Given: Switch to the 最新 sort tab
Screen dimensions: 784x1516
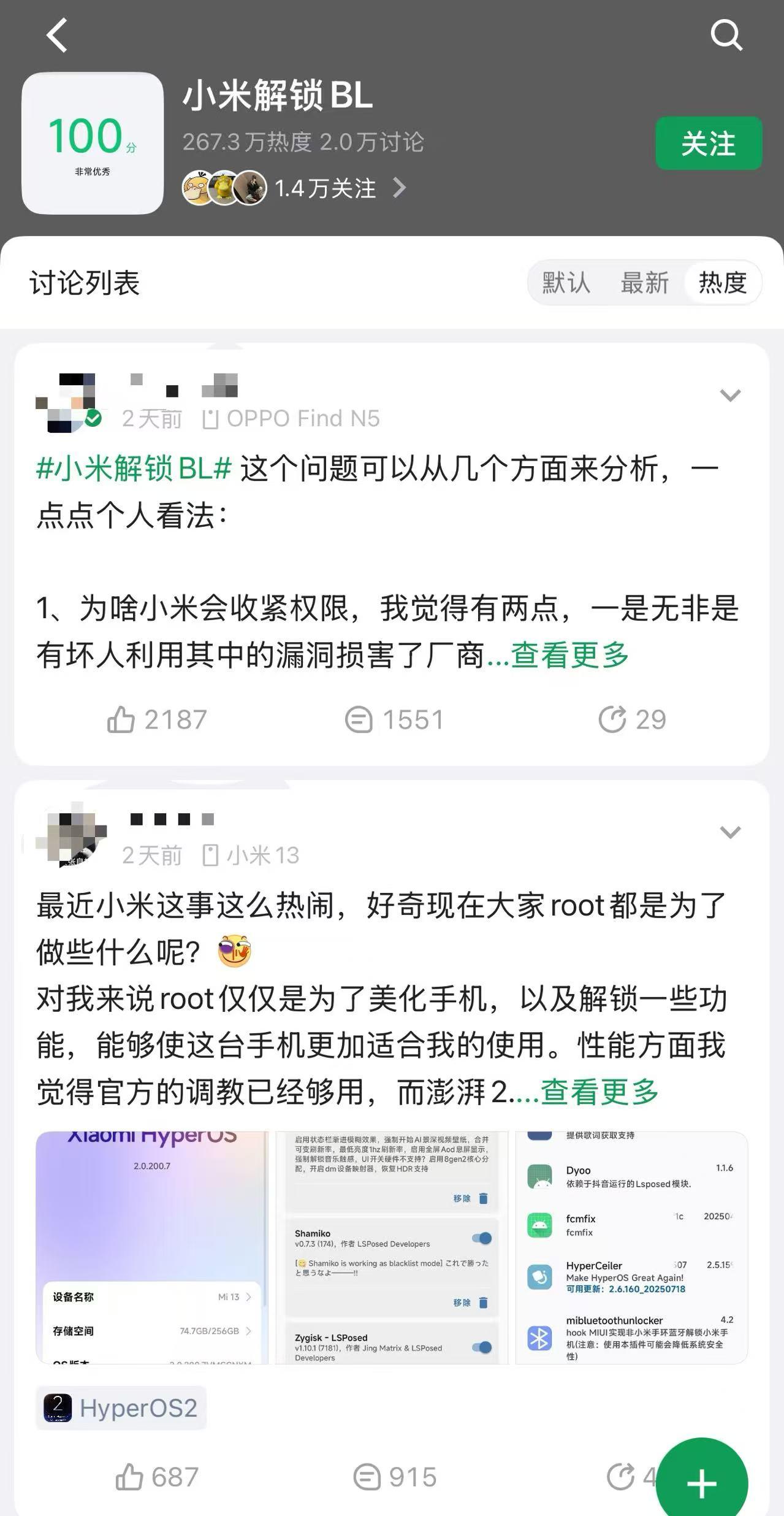Looking at the screenshot, I should click(x=644, y=283).
